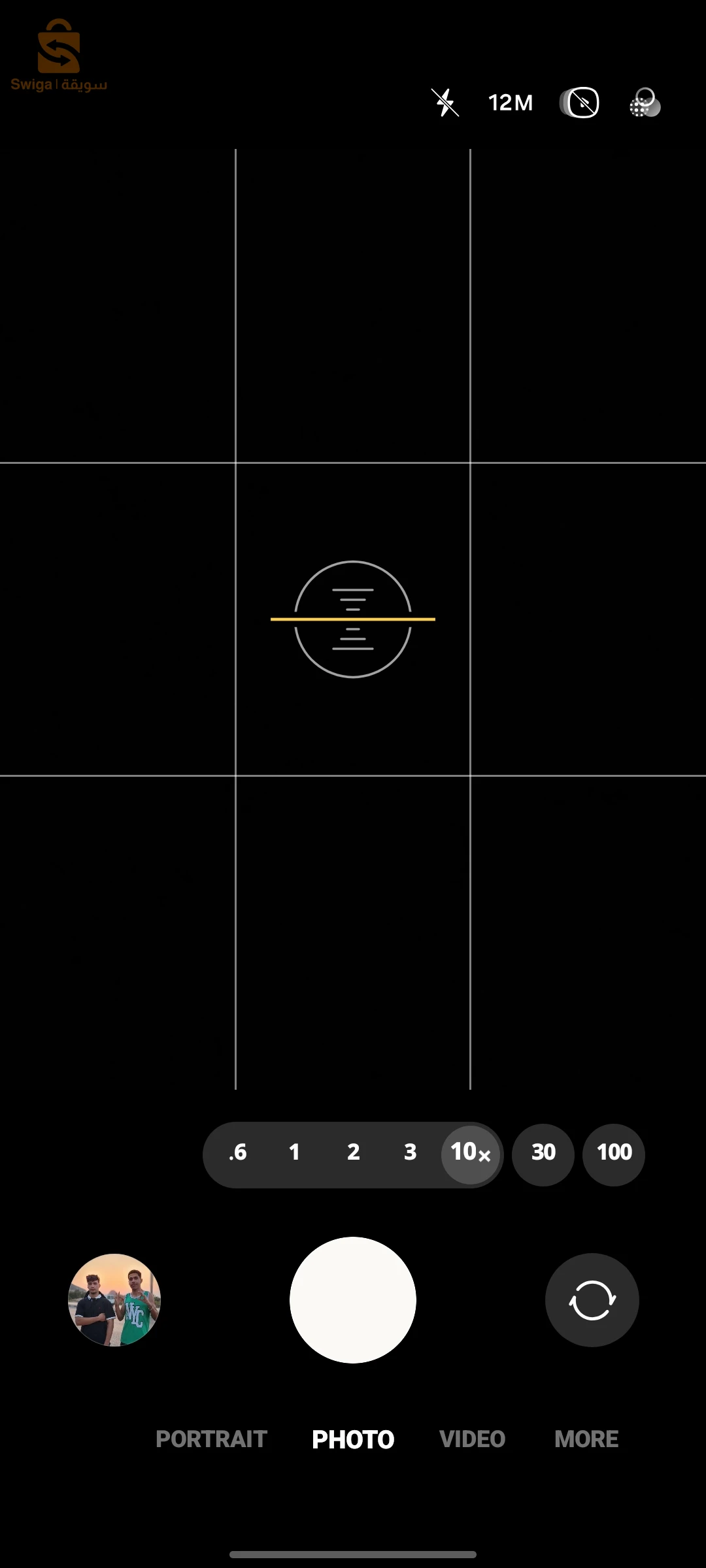Change the 12M resolution setting

click(511, 103)
